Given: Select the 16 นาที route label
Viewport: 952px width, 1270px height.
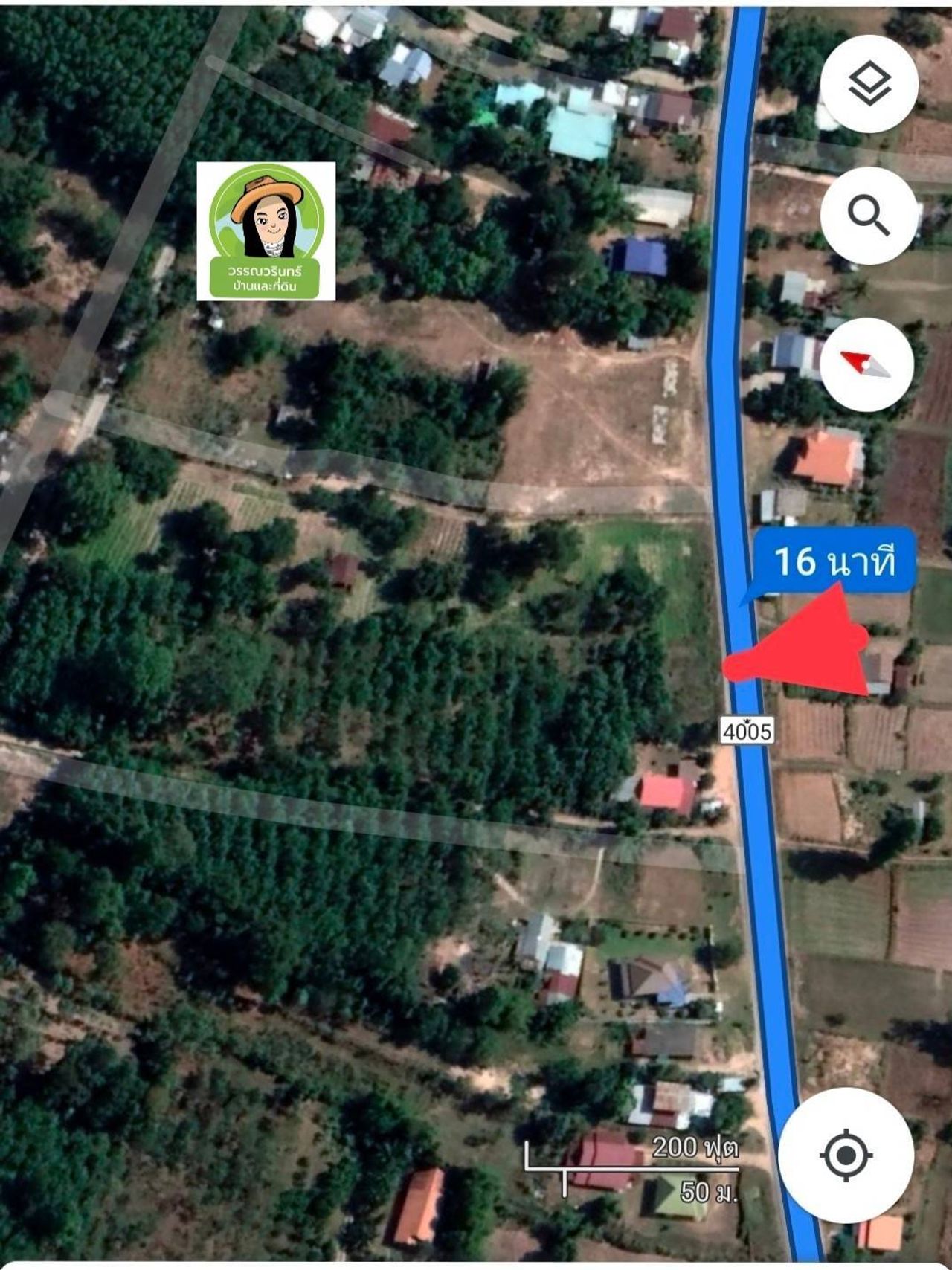Looking at the screenshot, I should pos(834,561).
